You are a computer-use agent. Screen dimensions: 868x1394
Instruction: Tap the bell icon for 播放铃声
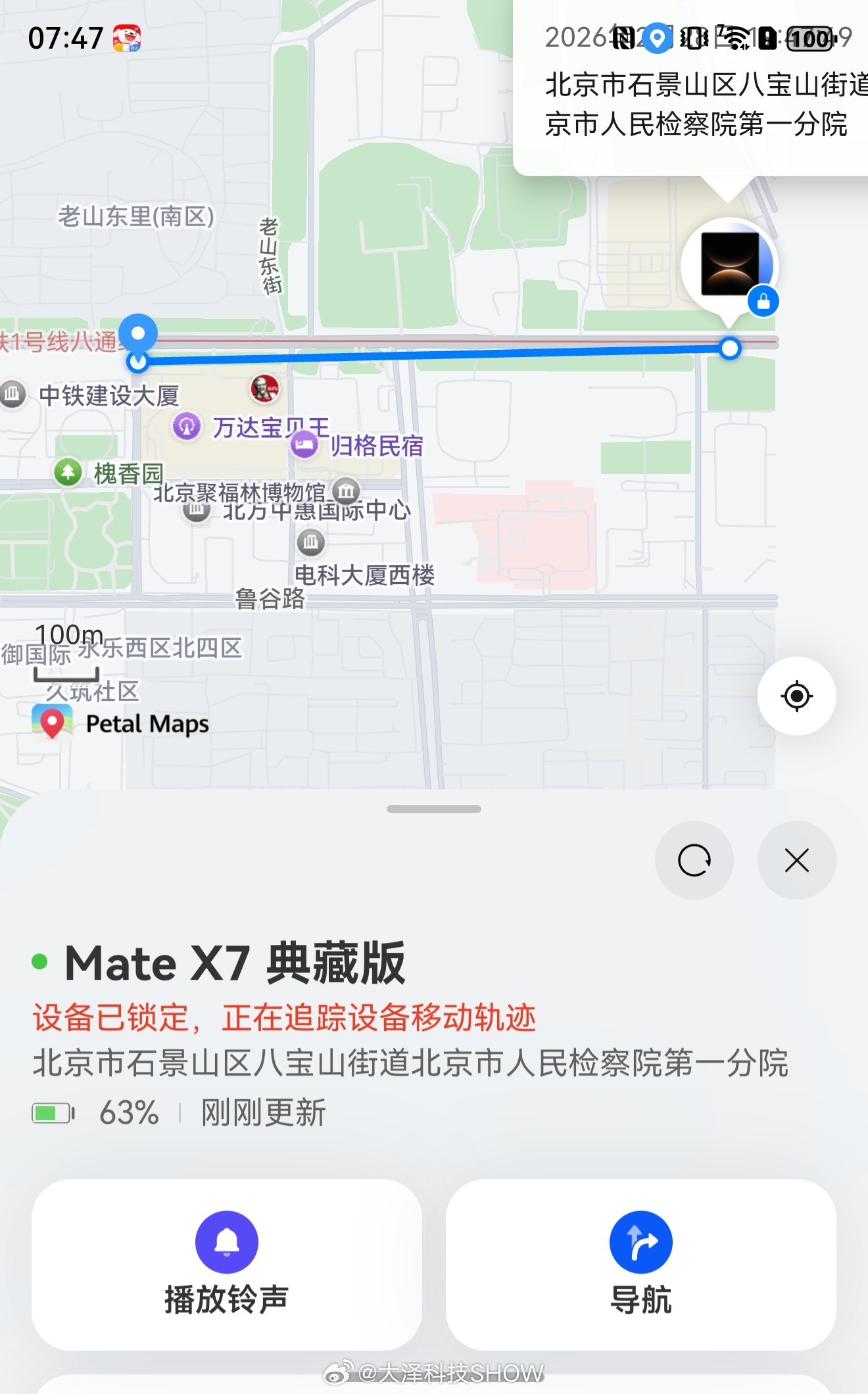pos(226,1241)
